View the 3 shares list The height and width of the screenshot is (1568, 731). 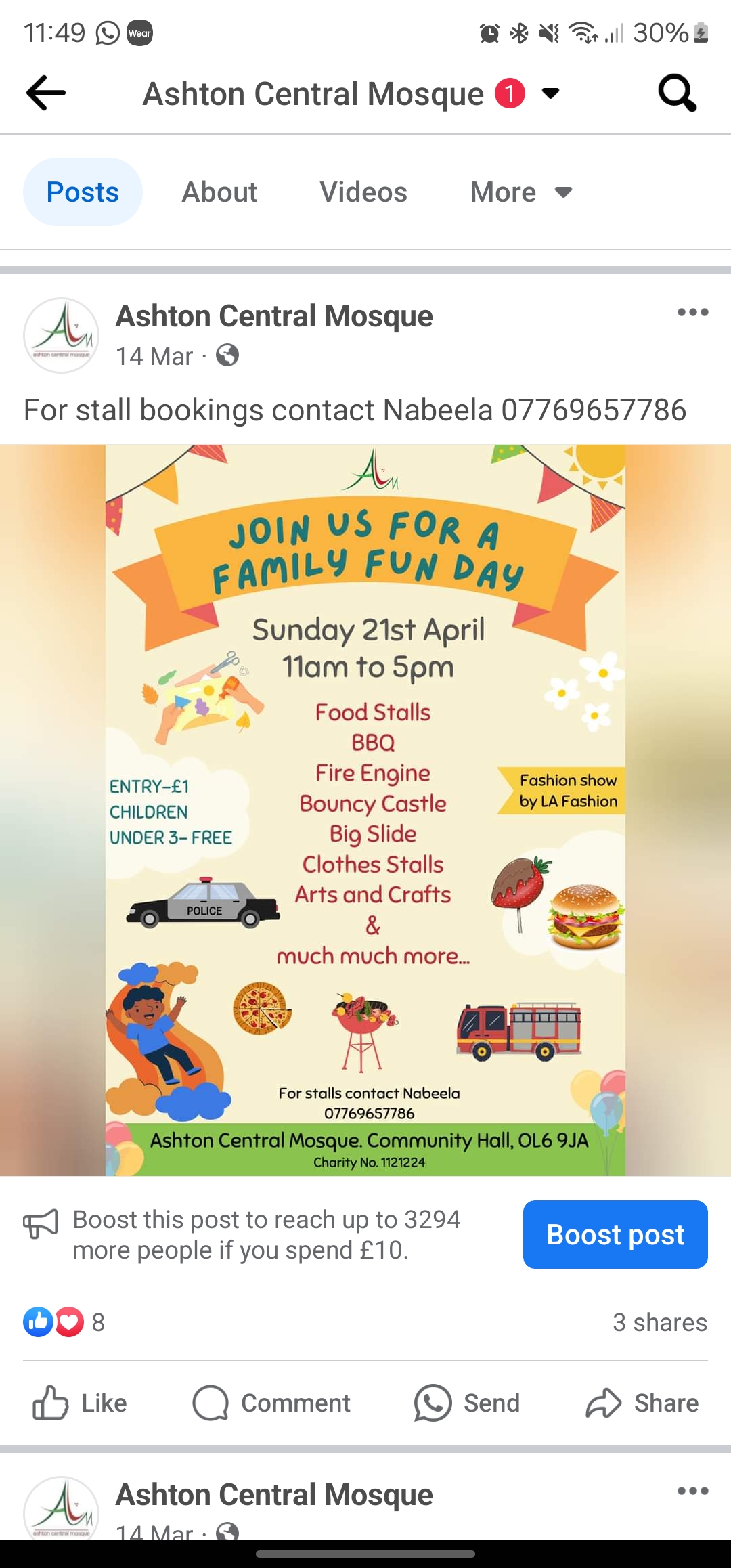pyautogui.click(x=659, y=1322)
